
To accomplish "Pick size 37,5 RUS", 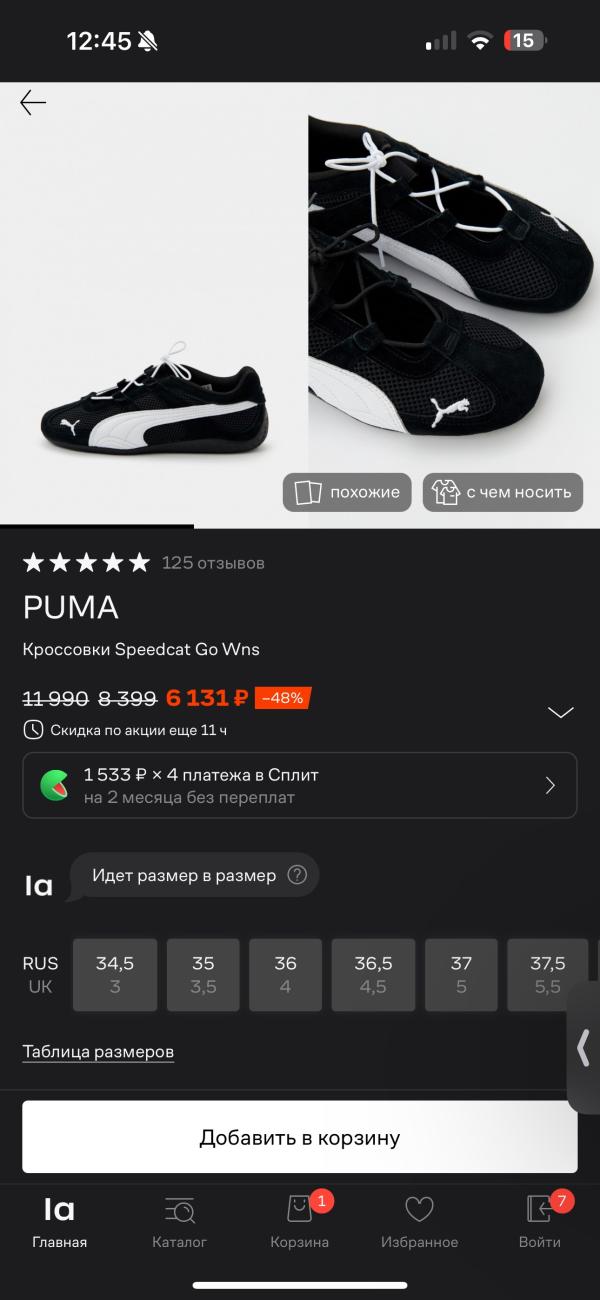I will point(548,975).
